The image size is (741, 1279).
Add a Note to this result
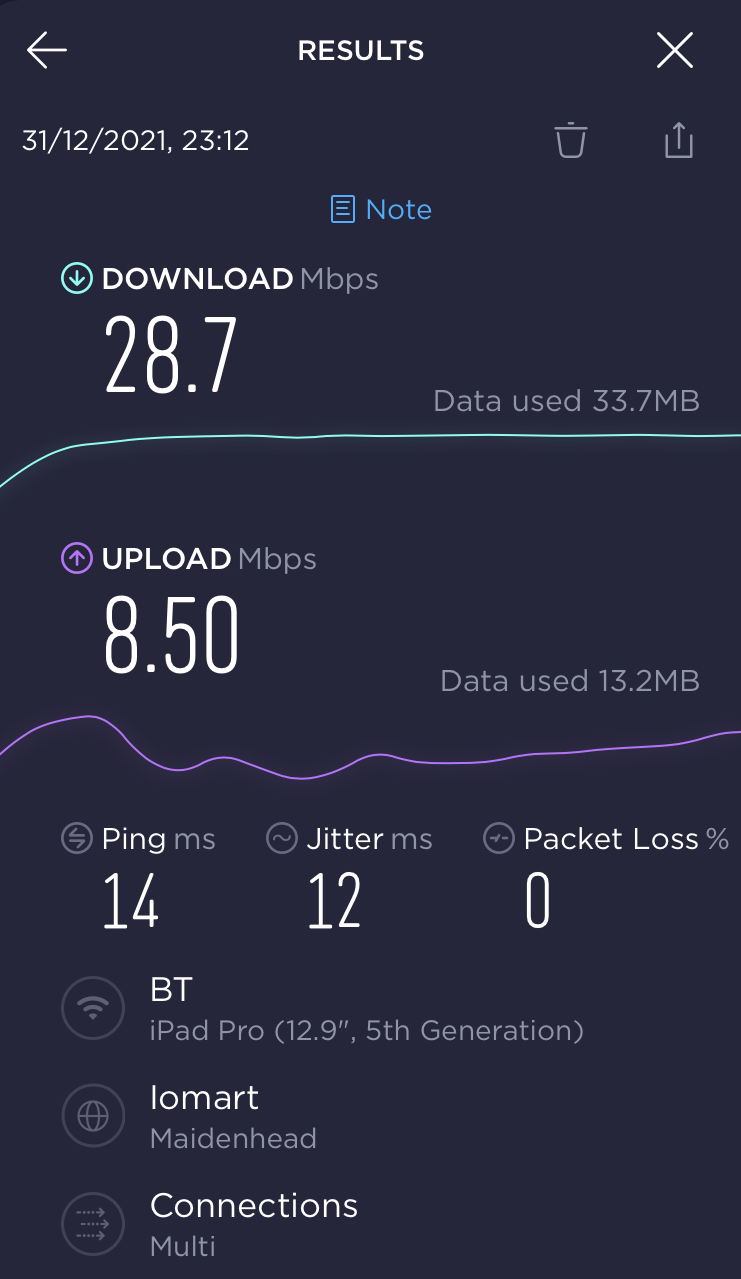coord(382,209)
